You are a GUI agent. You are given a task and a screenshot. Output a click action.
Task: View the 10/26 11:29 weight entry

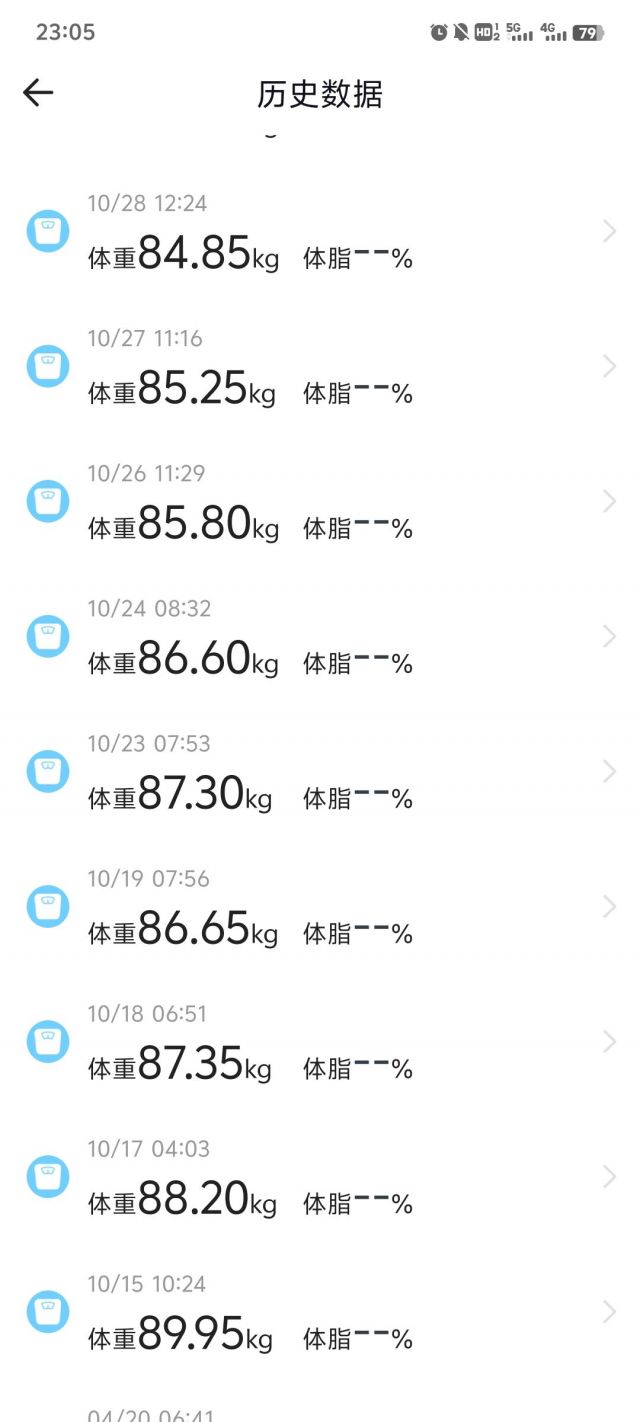click(x=320, y=503)
